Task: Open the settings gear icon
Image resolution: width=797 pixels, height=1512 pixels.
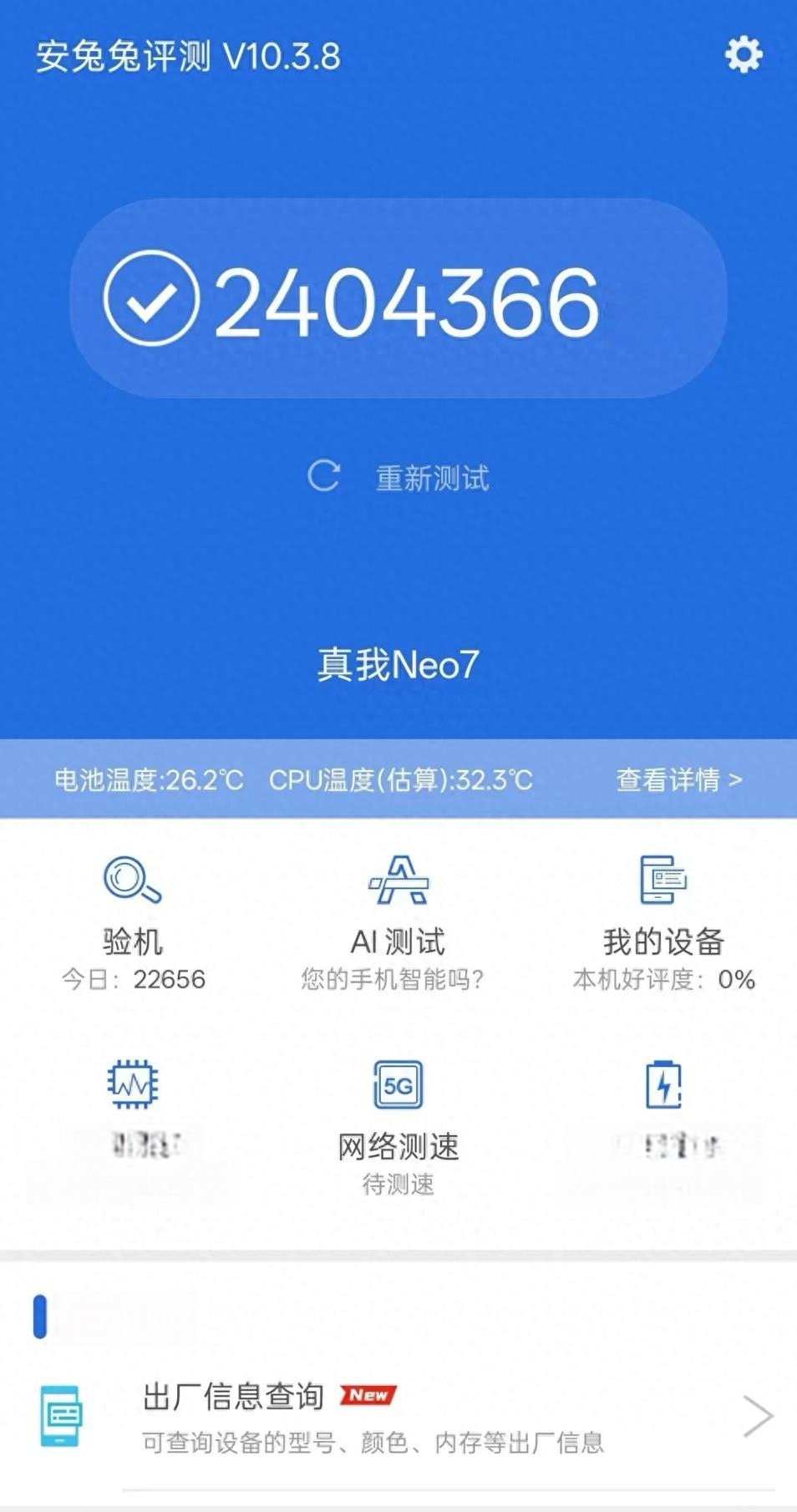Action: (x=743, y=55)
